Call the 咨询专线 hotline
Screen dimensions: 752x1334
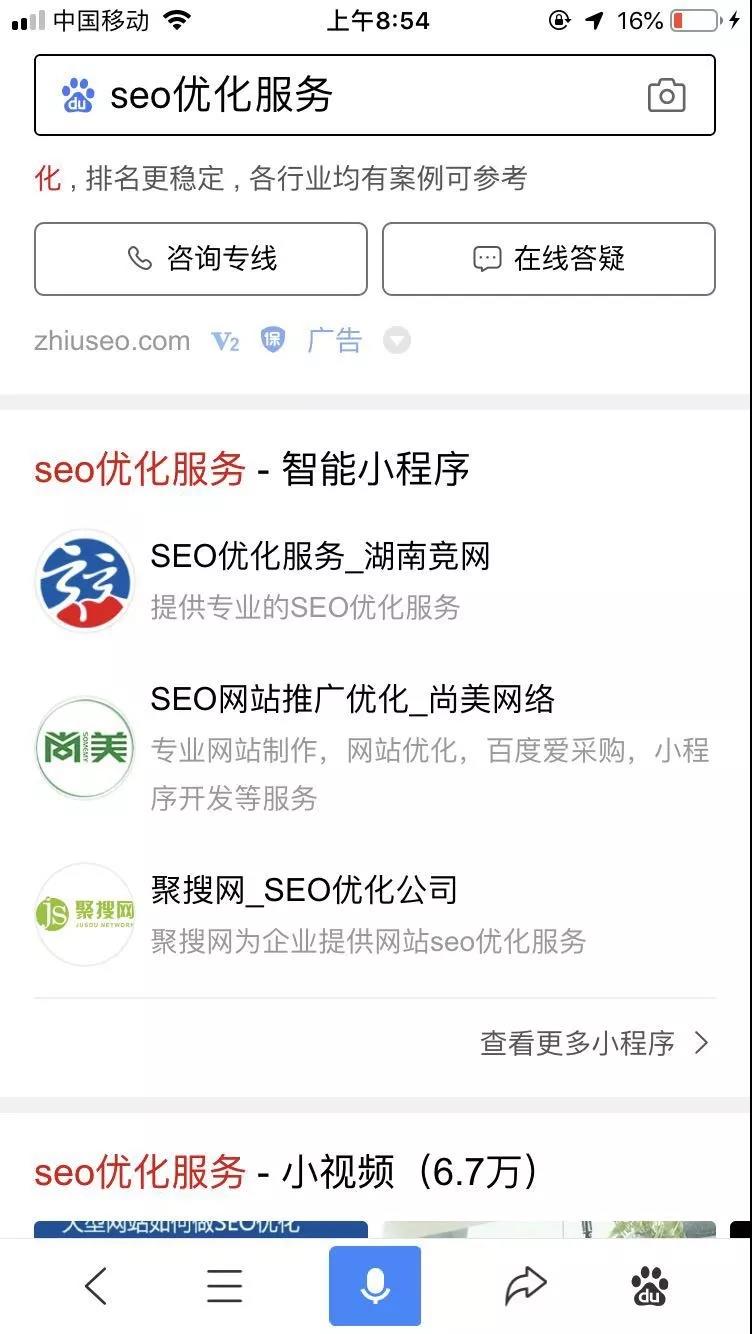tap(201, 259)
